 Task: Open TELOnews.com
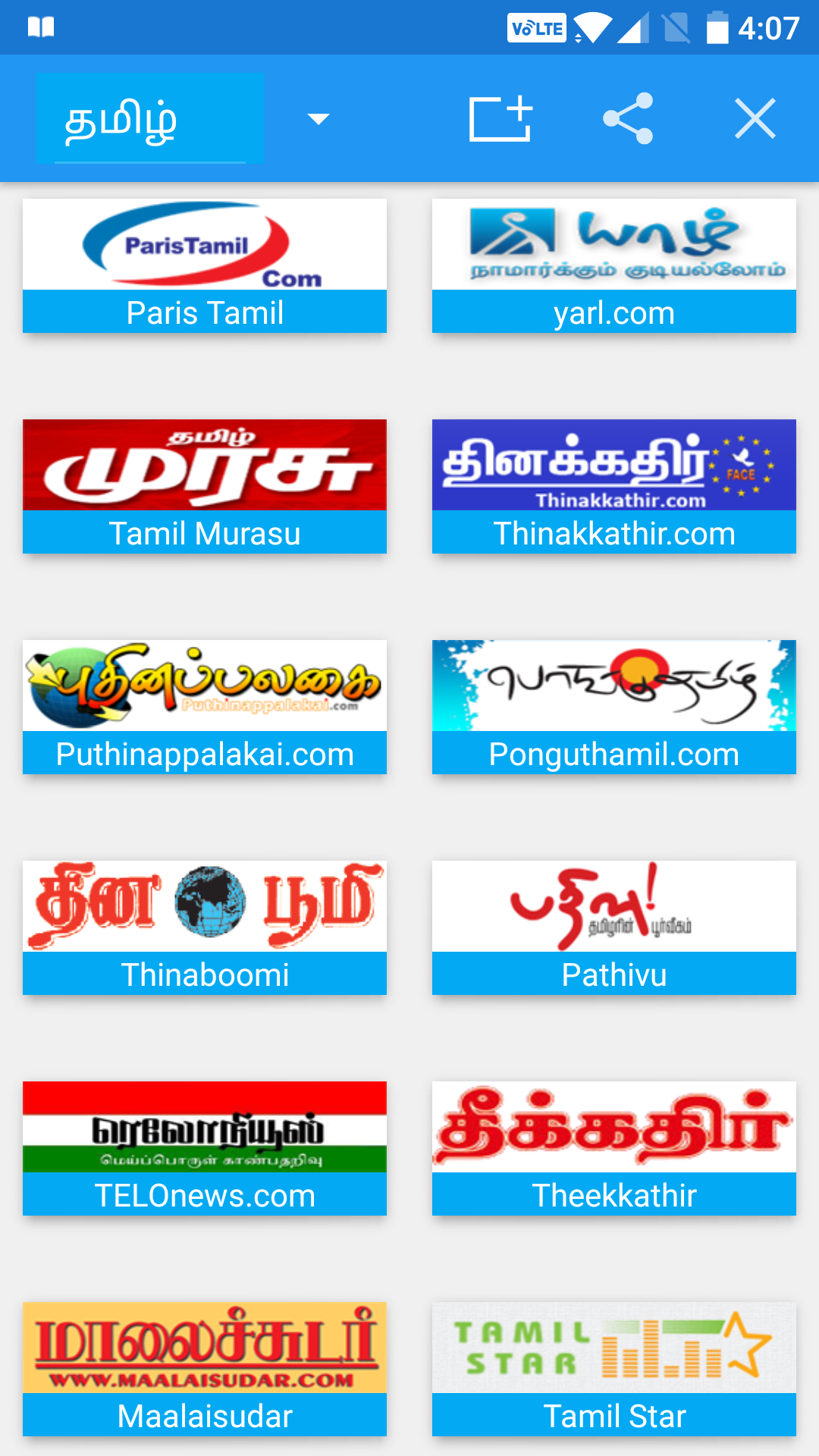[x=205, y=1148]
